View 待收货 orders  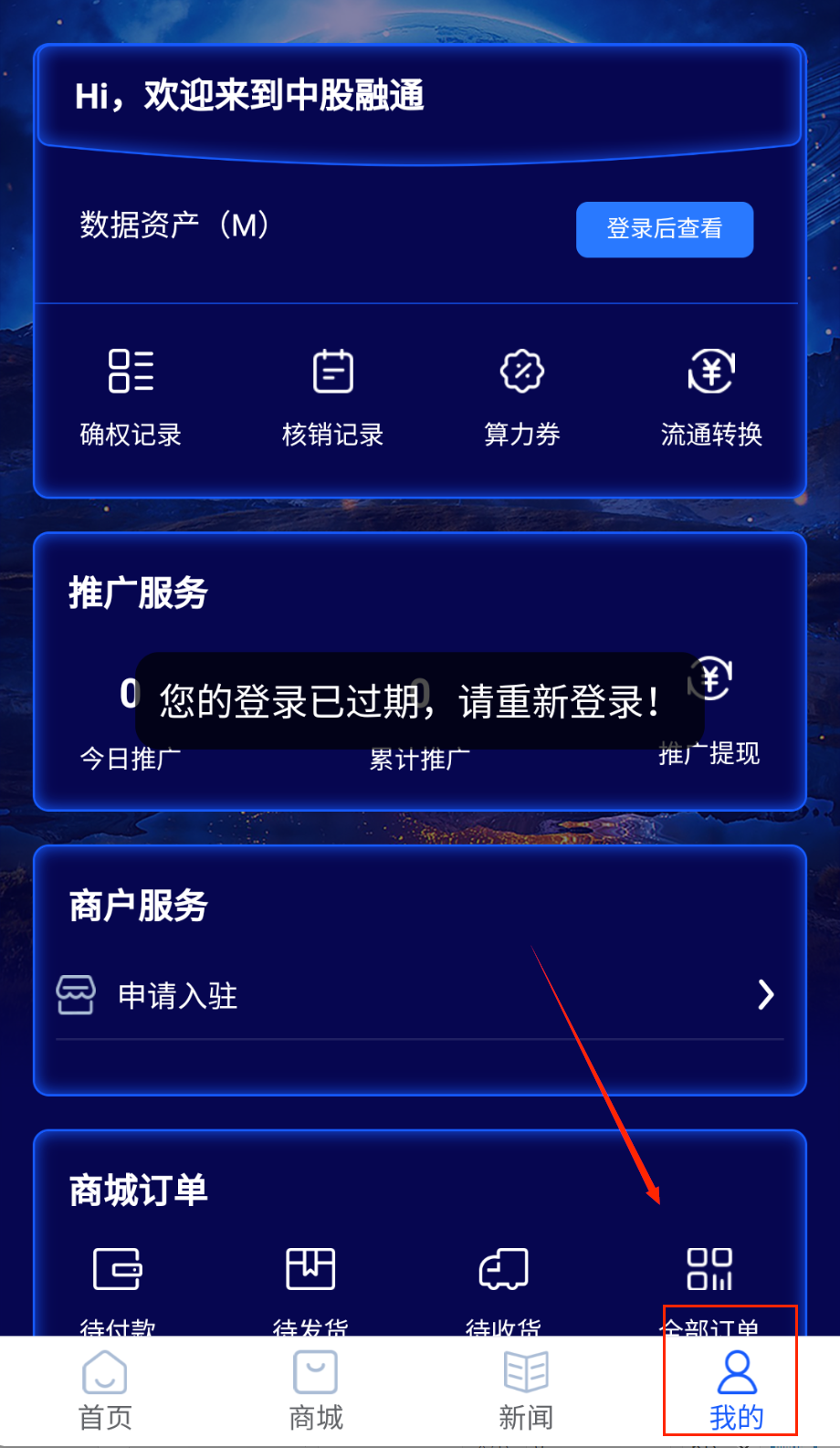pos(503,1283)
